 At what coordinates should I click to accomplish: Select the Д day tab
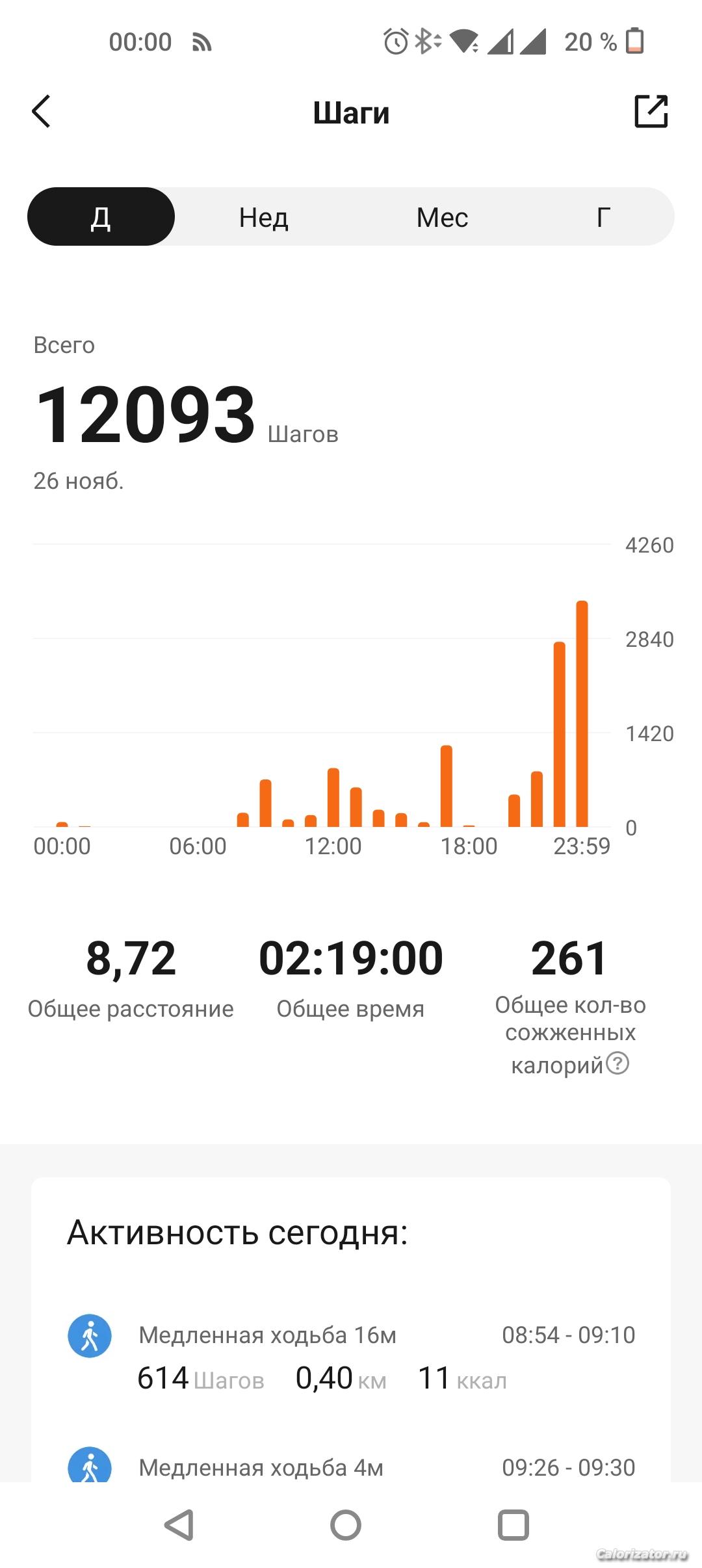[x=101, y=217]
